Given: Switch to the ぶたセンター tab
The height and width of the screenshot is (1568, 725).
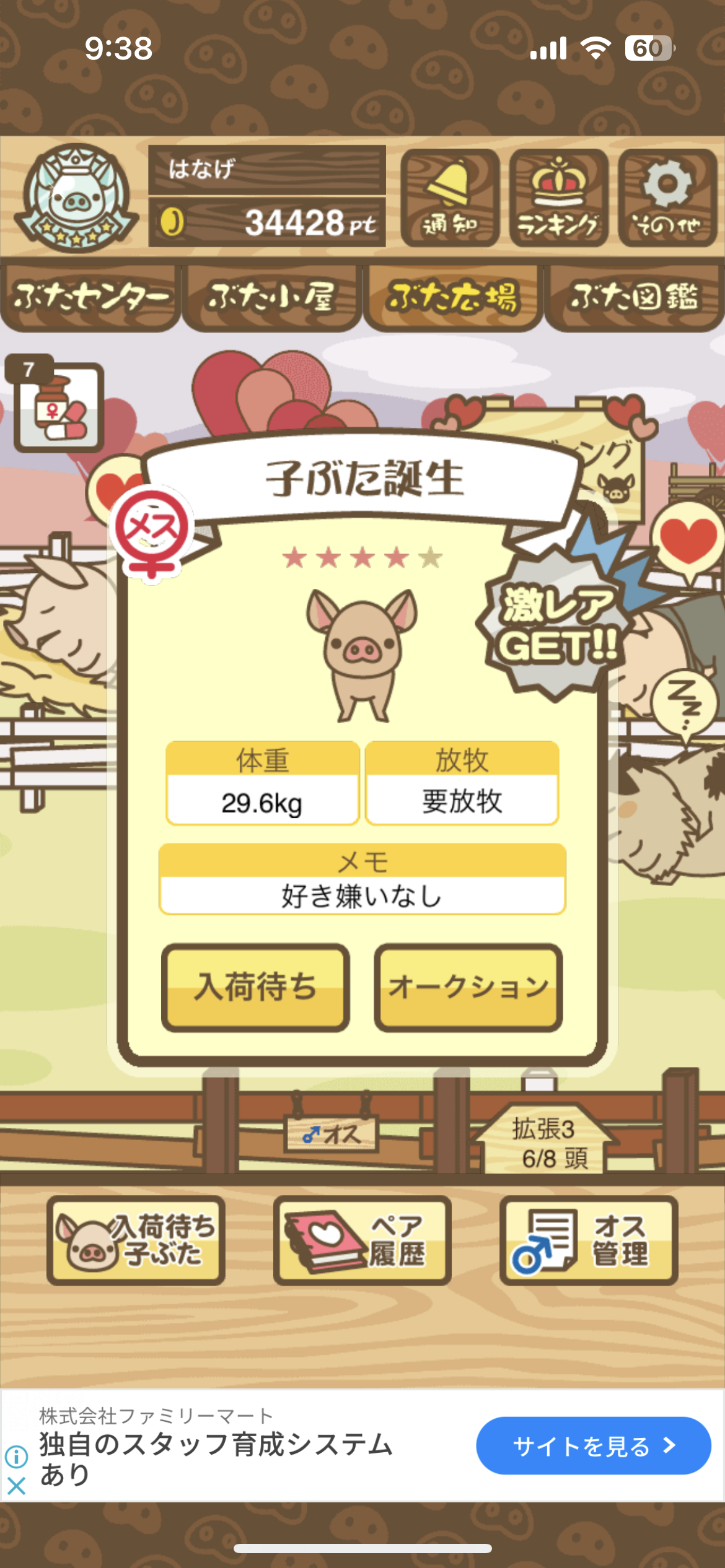Looking at the screenshot, I should point(91,298).
